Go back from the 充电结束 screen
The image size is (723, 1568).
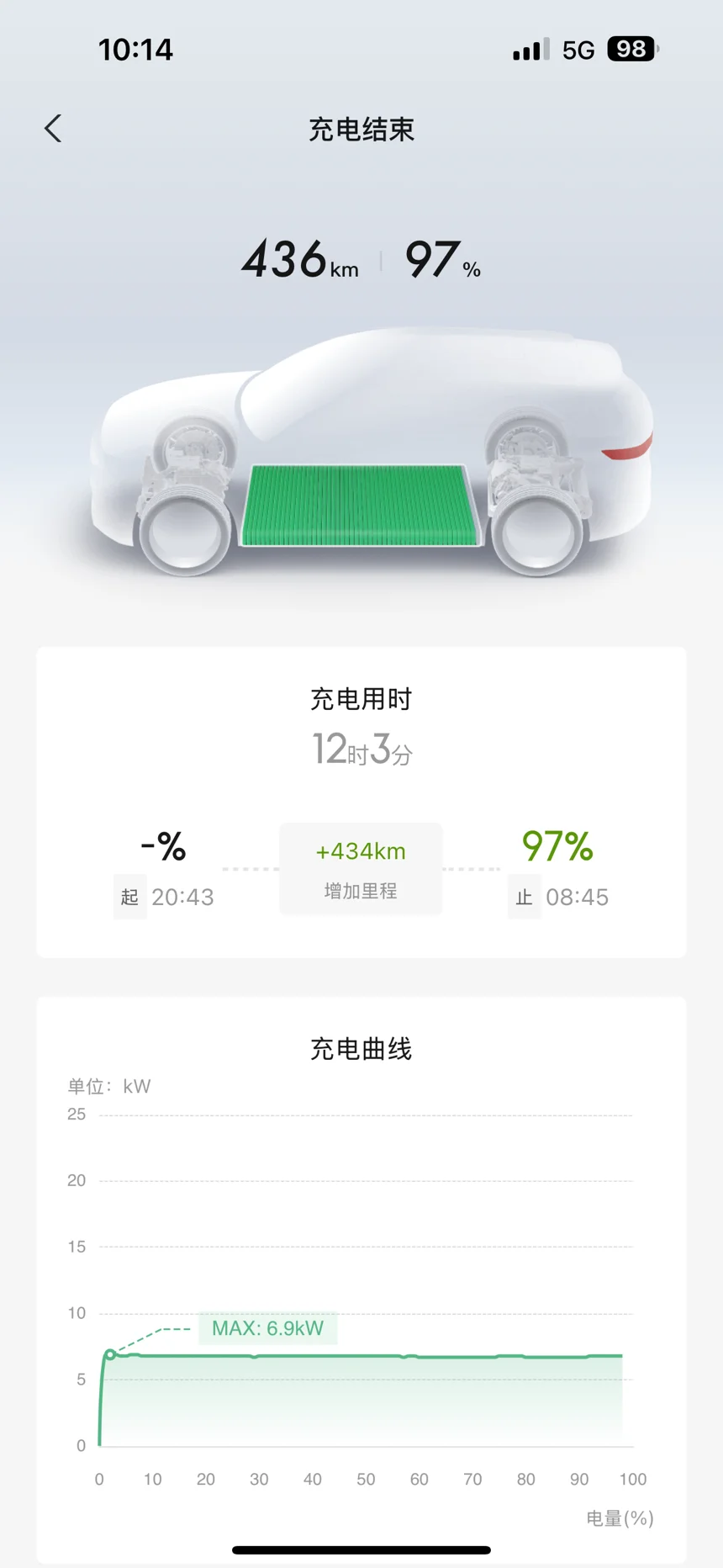point(53,129)
